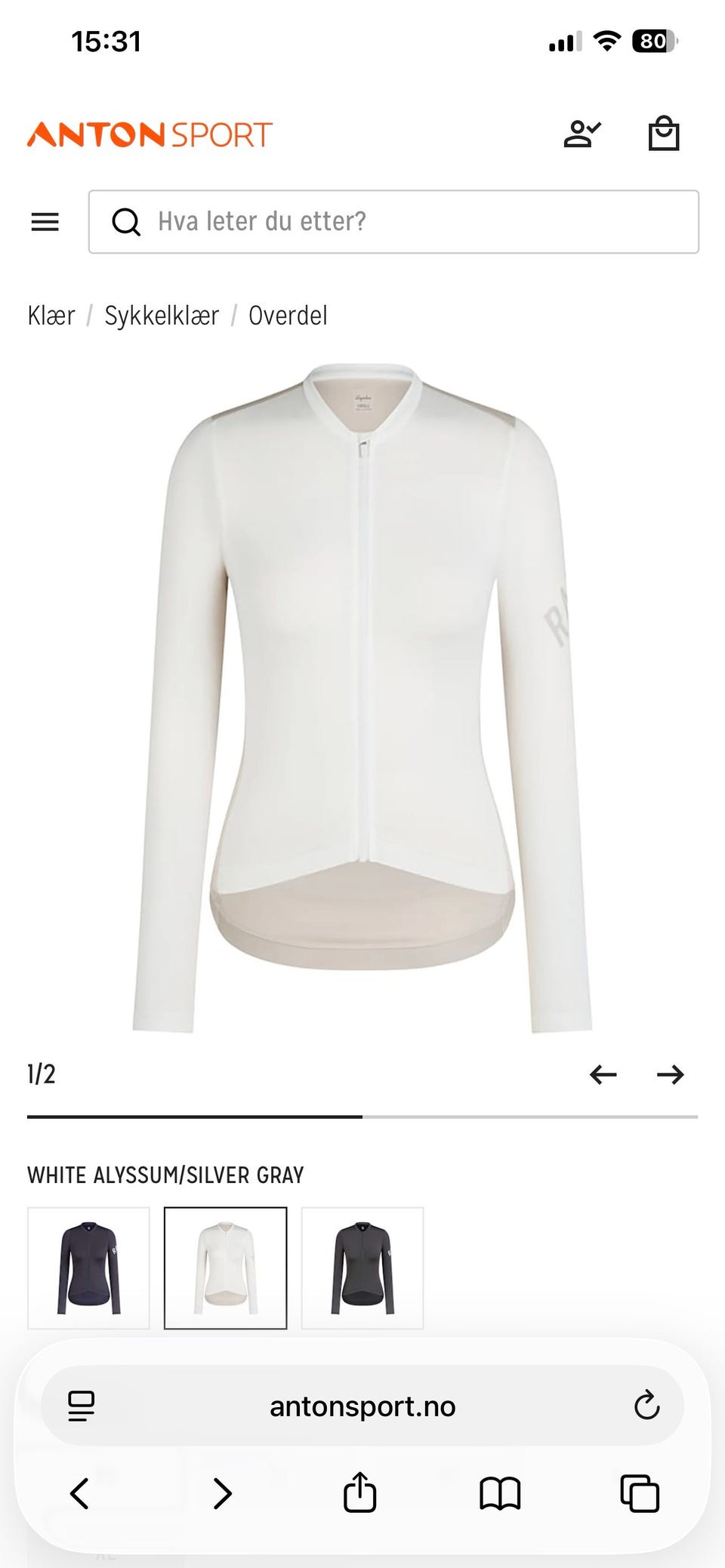The width and height of the screenshot is (725, 1568).
Task: Share this page from Safari
Action: click(x=359, y=1492)
